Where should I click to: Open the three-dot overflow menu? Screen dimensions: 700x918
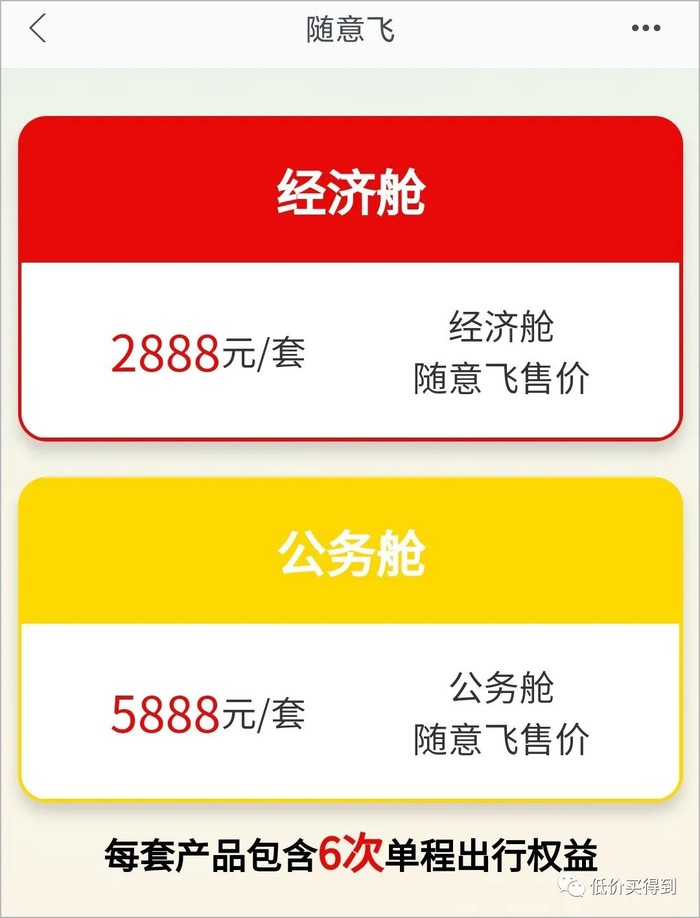pyautogui.click(x=646, y=29)
